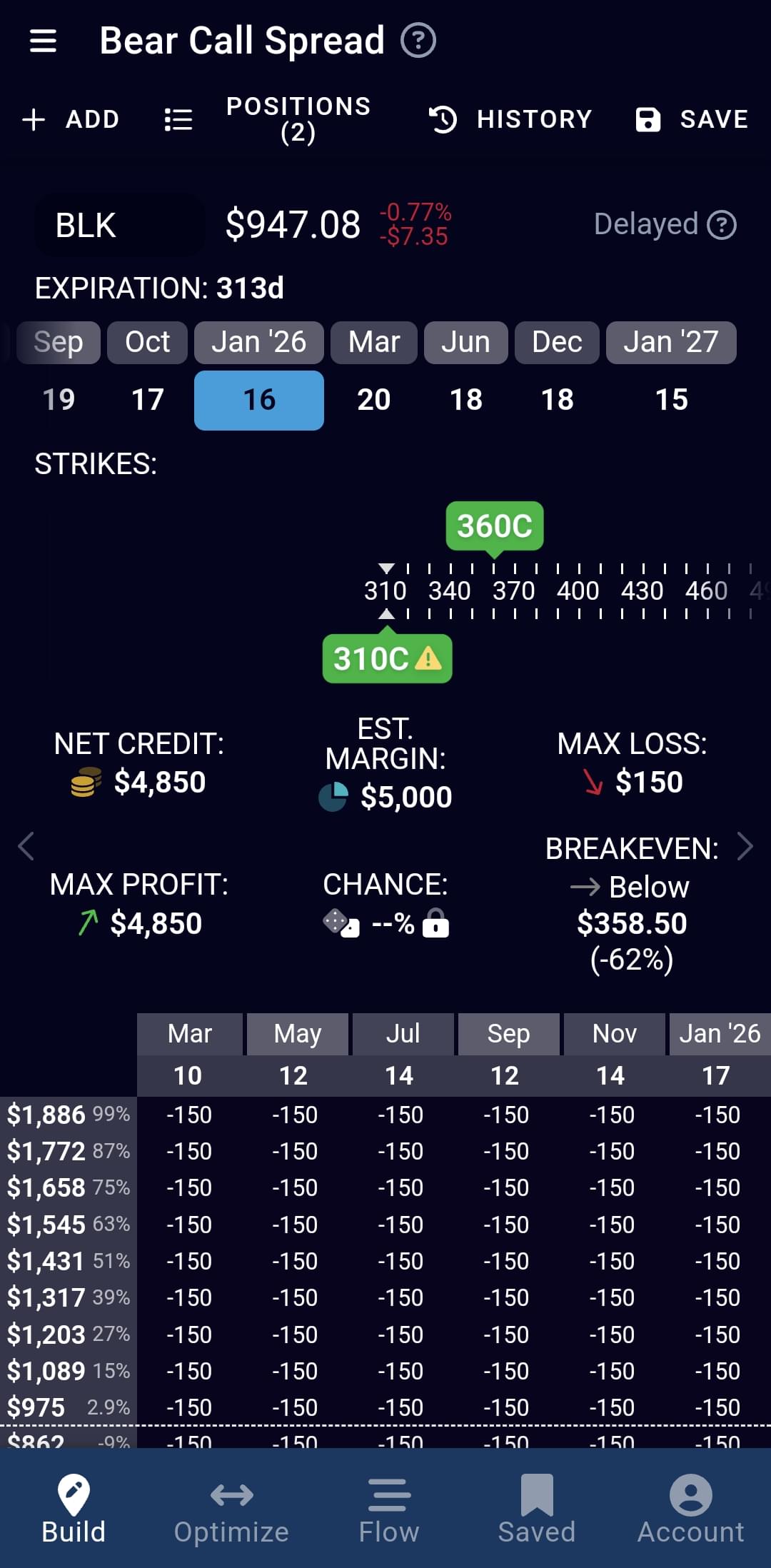View the Positions (2) list

tap(268, 119)
